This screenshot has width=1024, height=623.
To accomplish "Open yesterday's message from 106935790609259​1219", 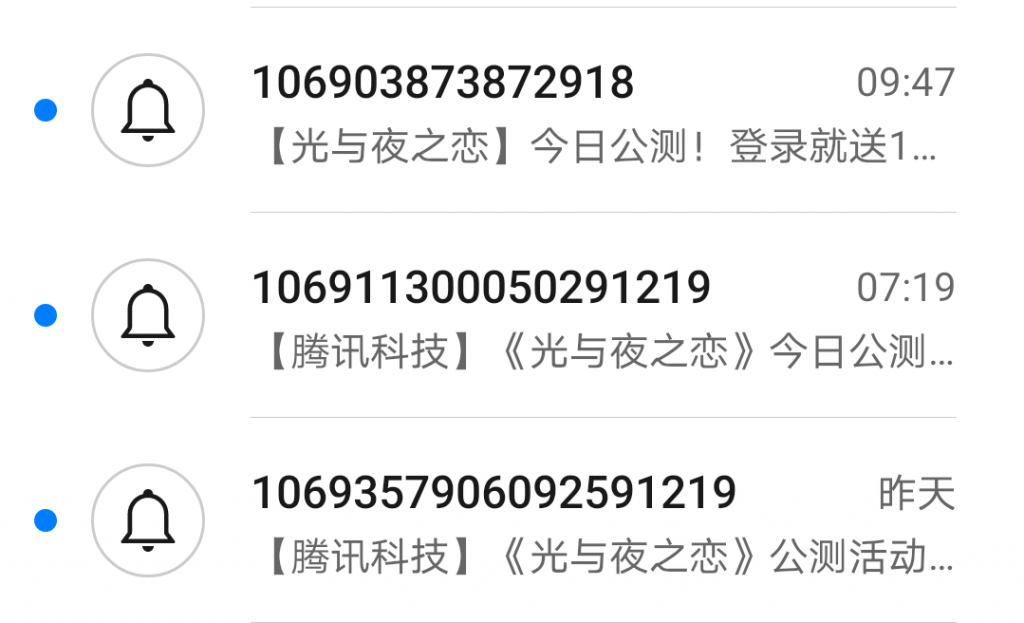I will 600,523.
